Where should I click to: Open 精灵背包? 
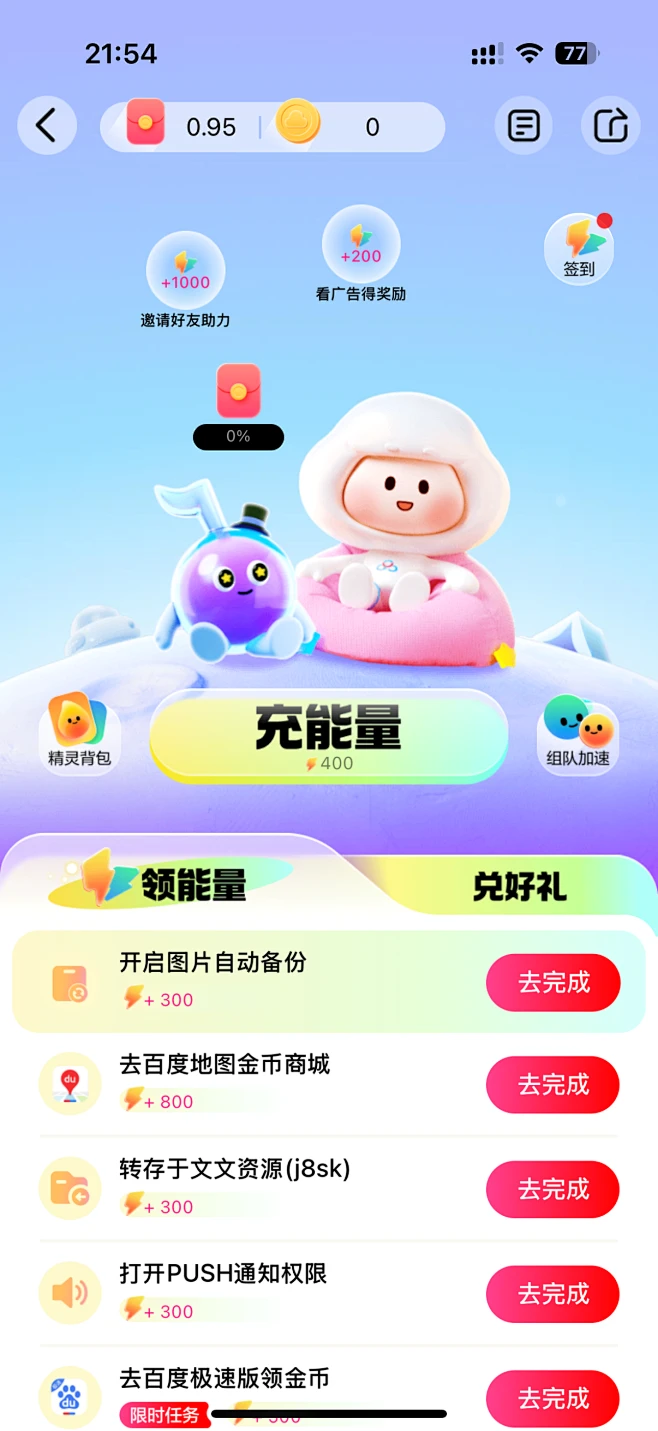click(79, 731)
